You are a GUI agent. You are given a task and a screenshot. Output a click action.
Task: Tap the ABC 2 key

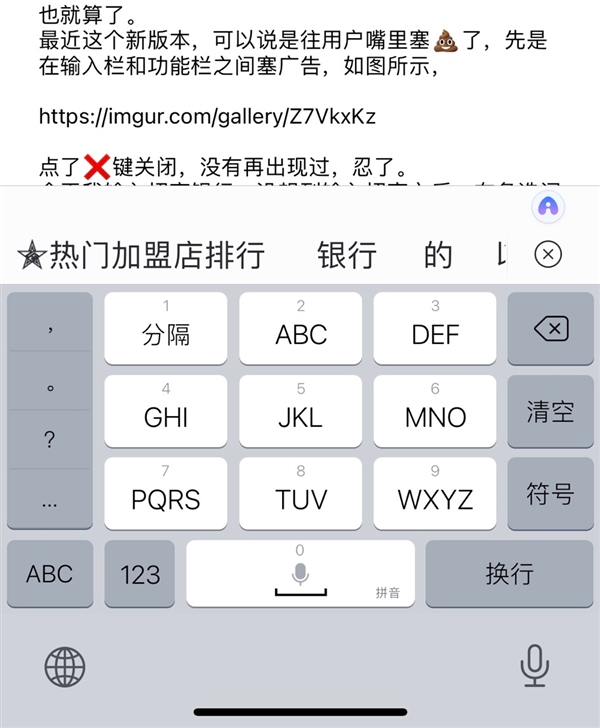(x=301, y=328)
